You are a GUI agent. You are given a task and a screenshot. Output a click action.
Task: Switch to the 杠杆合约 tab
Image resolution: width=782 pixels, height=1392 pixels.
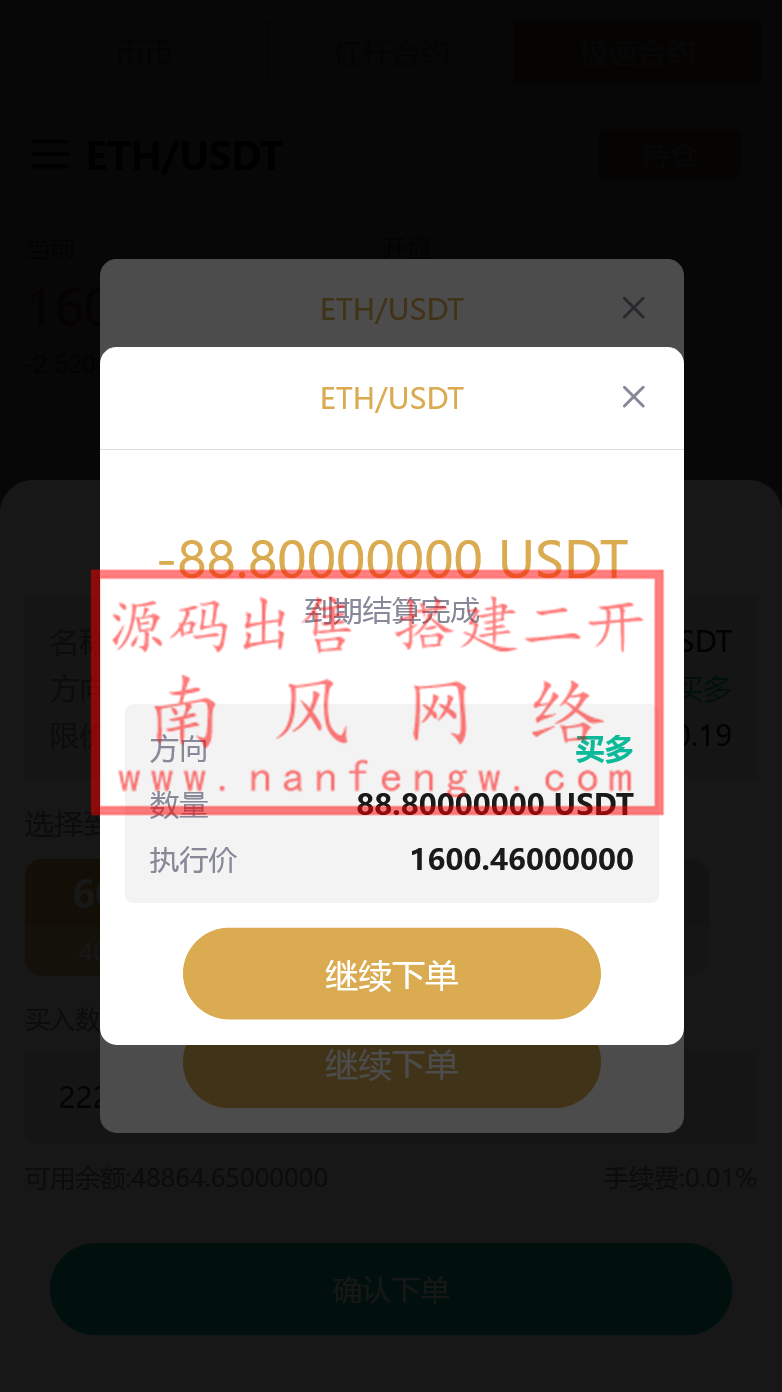(x=390, y=51)
